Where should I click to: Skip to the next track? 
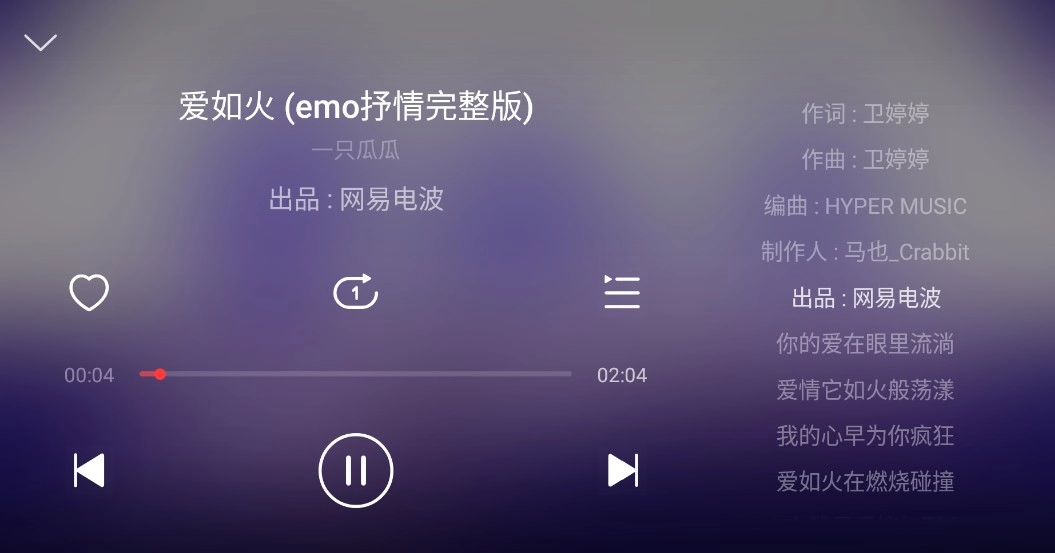click(x=622, y=470)
